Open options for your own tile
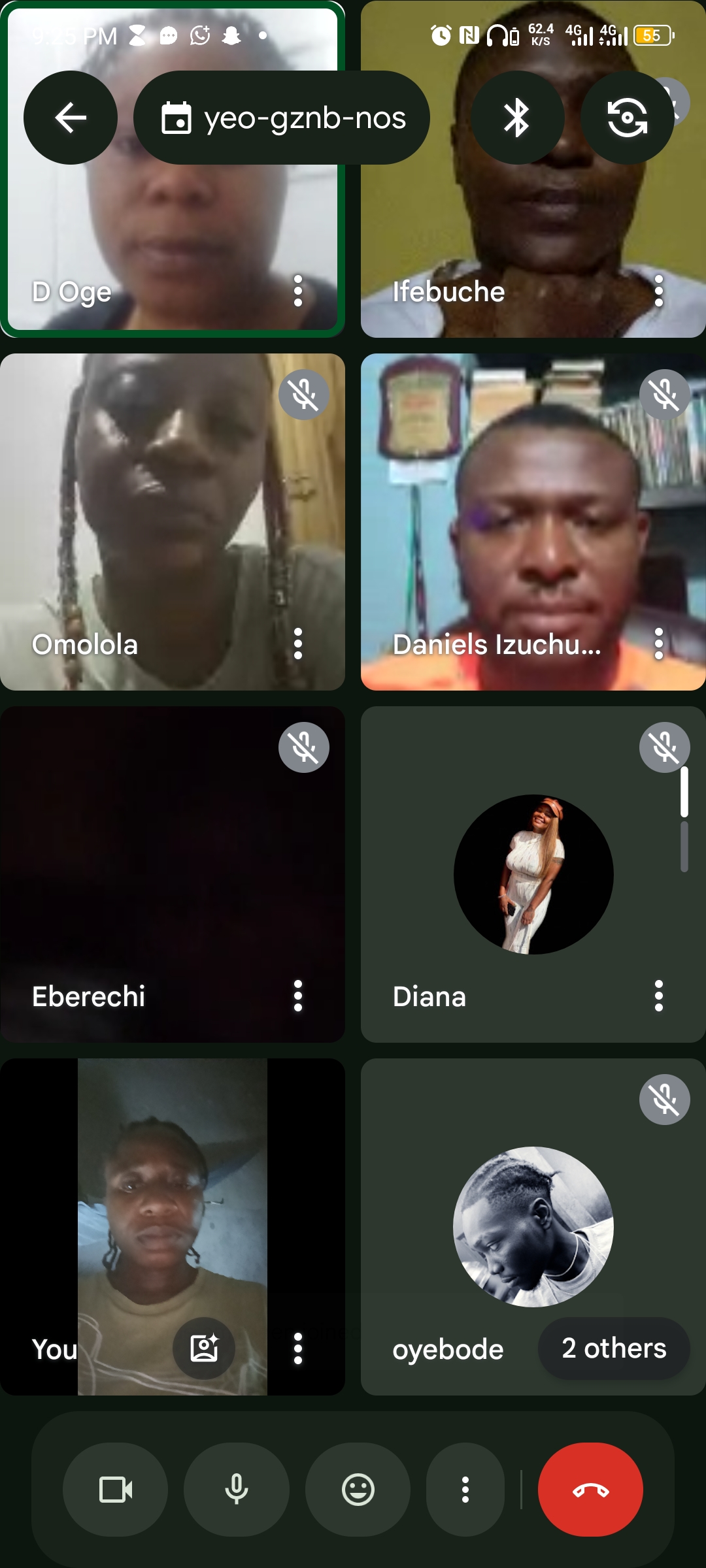The width and height of the screenshot is (706, 1568). [298, 1348]
